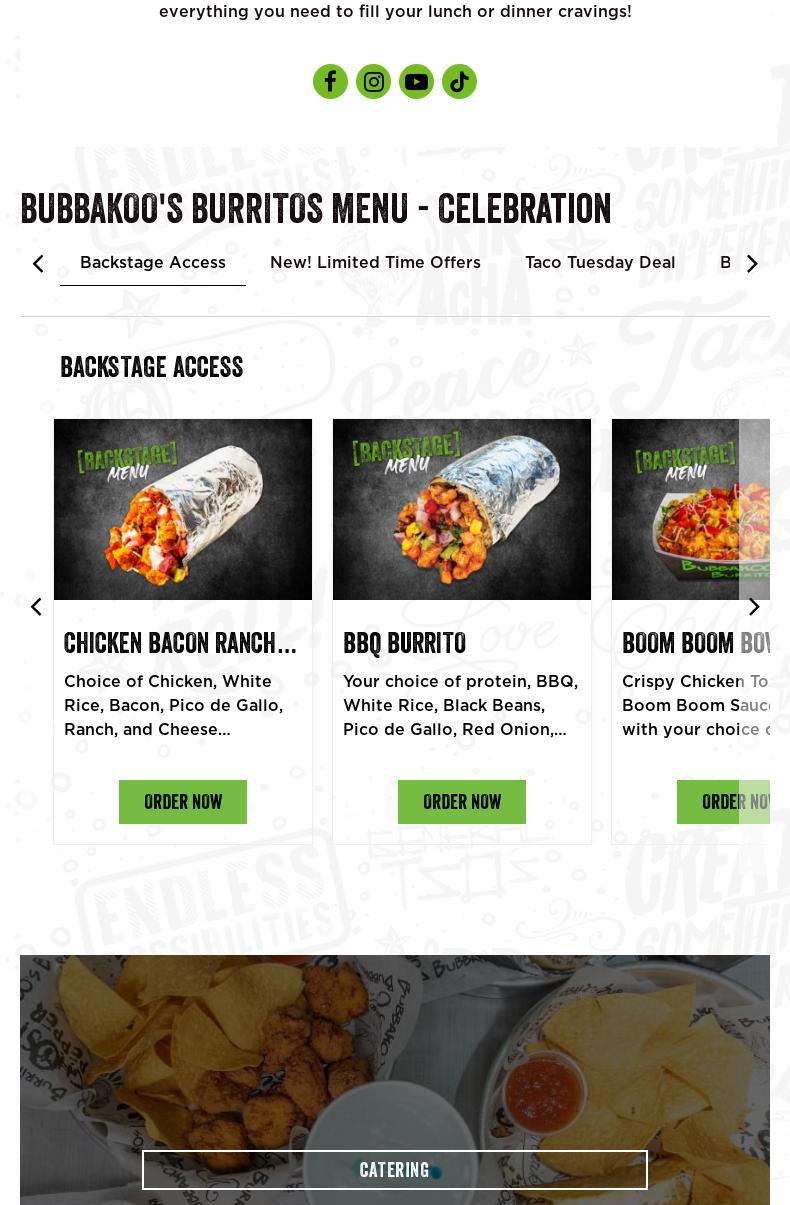Visit the YouTube channel icon

[416, 82]
